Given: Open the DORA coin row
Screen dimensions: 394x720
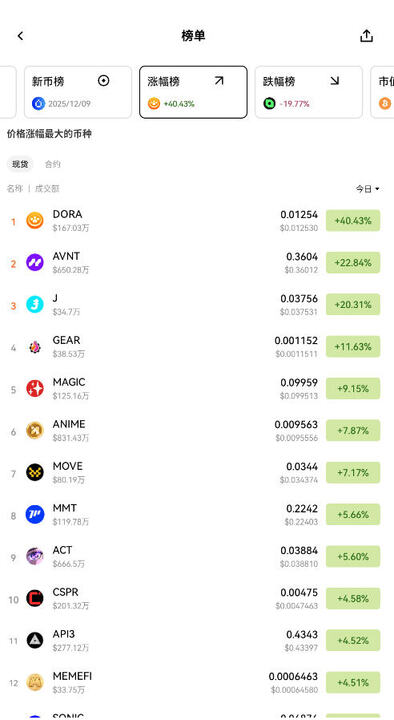Looking at the screenshot, I should point(197,221).
